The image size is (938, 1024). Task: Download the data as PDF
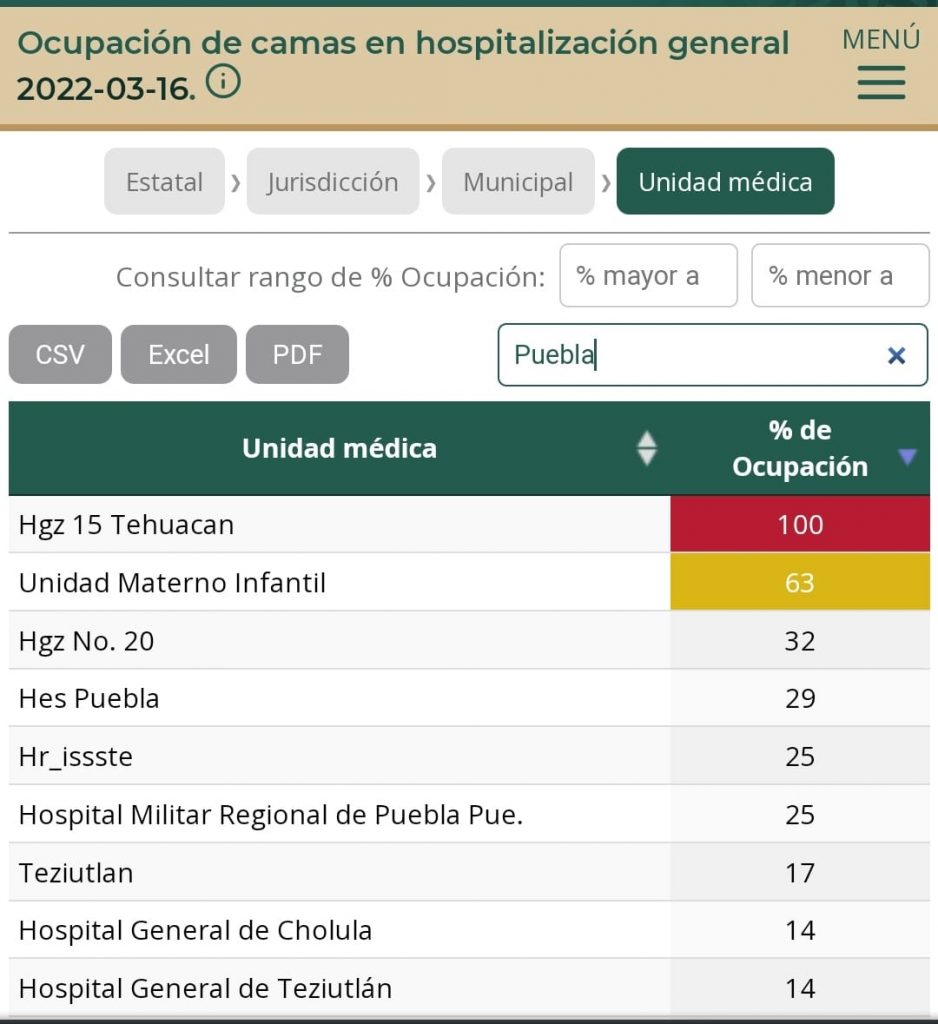click(297, 354)
